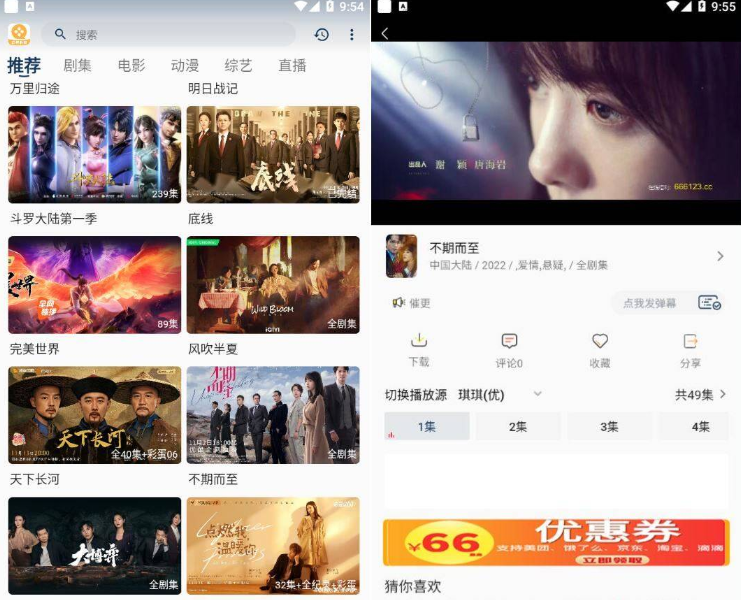Expand the 切换播放源 source dropdown
This screenshot has height=600, width=741.
(x=537, y=395)
